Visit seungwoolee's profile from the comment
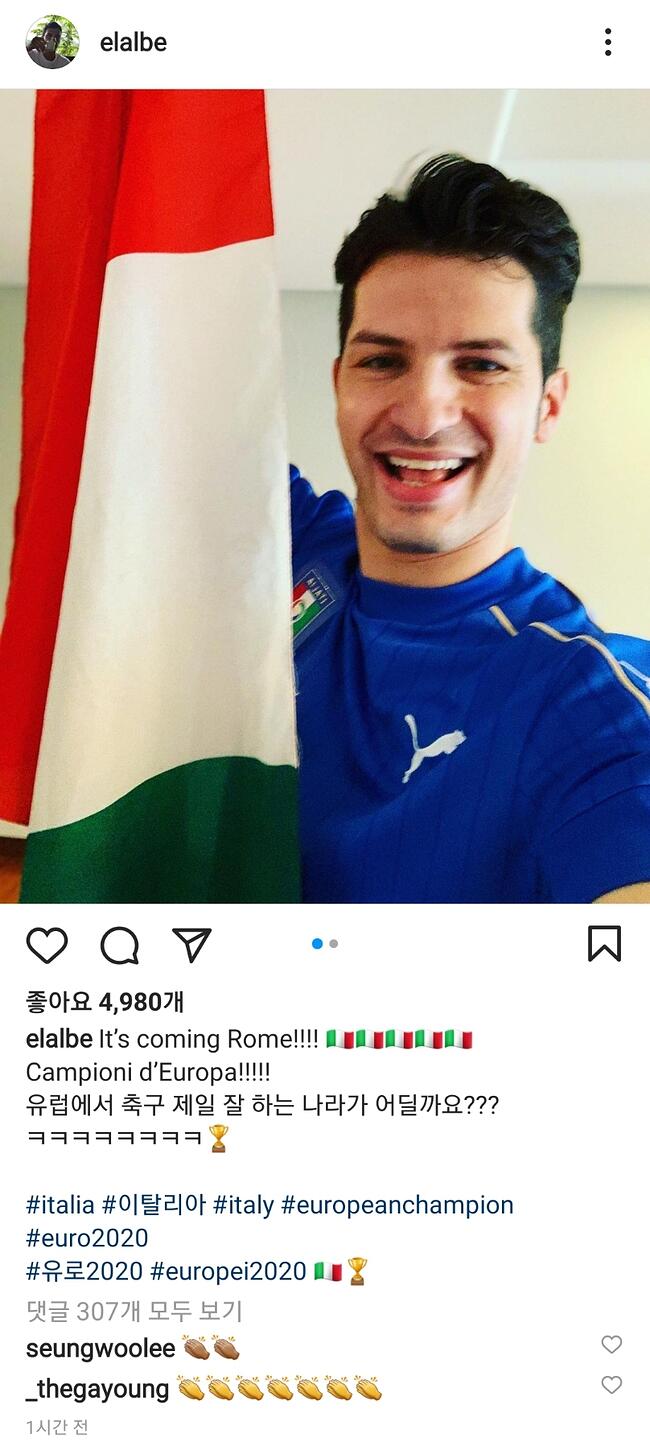Screen dimensions: 650x1442 [x=100, y=1349]
